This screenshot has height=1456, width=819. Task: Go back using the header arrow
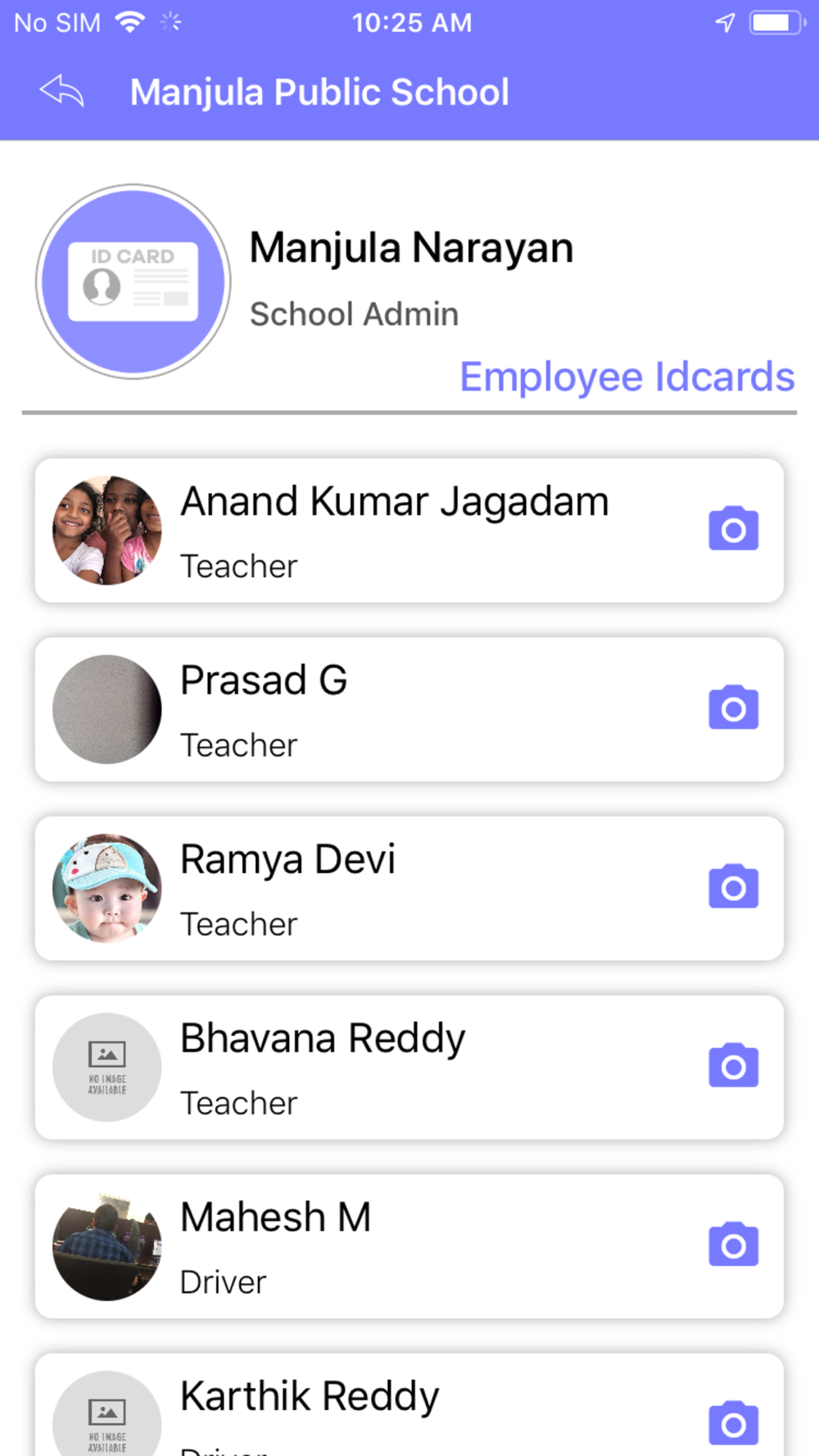[x=62, y=91]
